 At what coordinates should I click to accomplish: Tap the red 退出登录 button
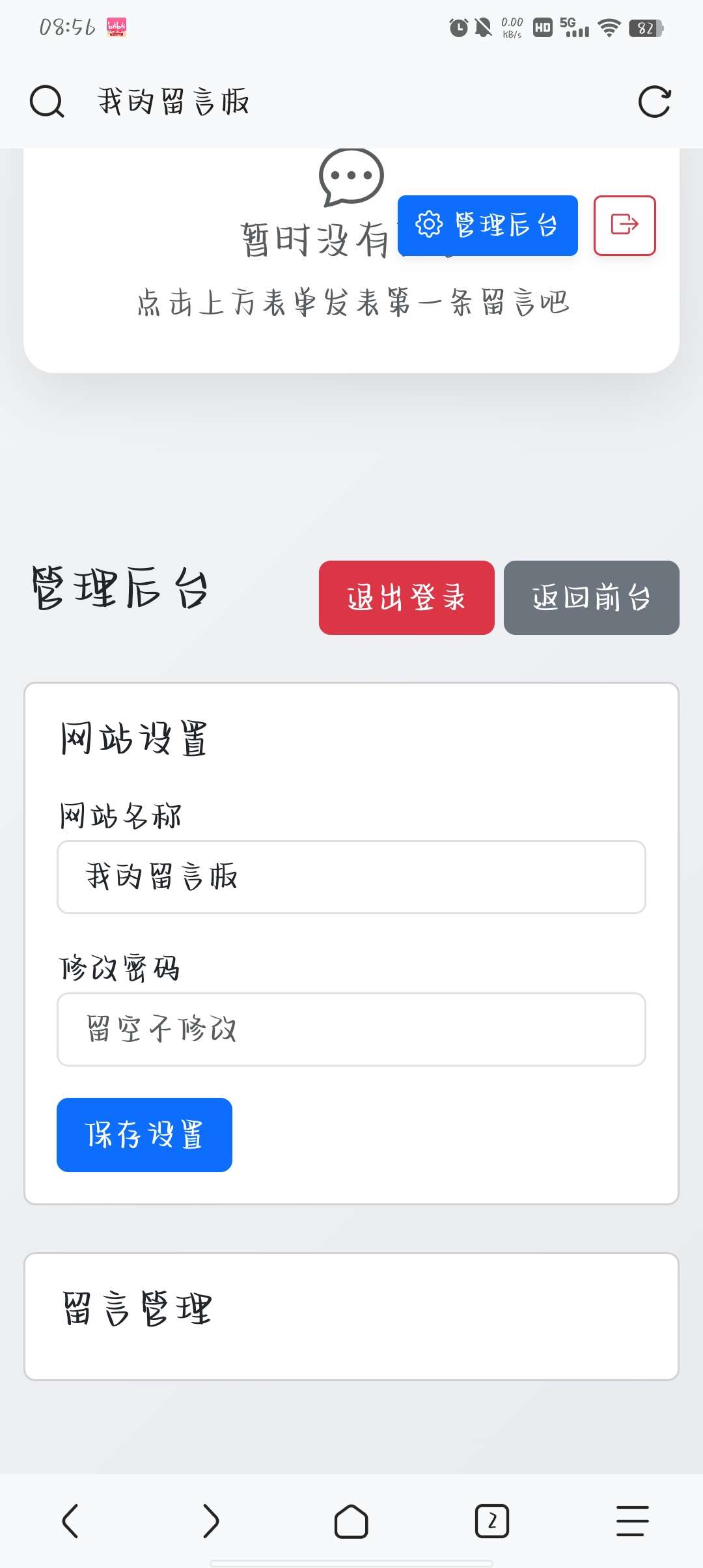pyautogui.click(x=406, y=597)
